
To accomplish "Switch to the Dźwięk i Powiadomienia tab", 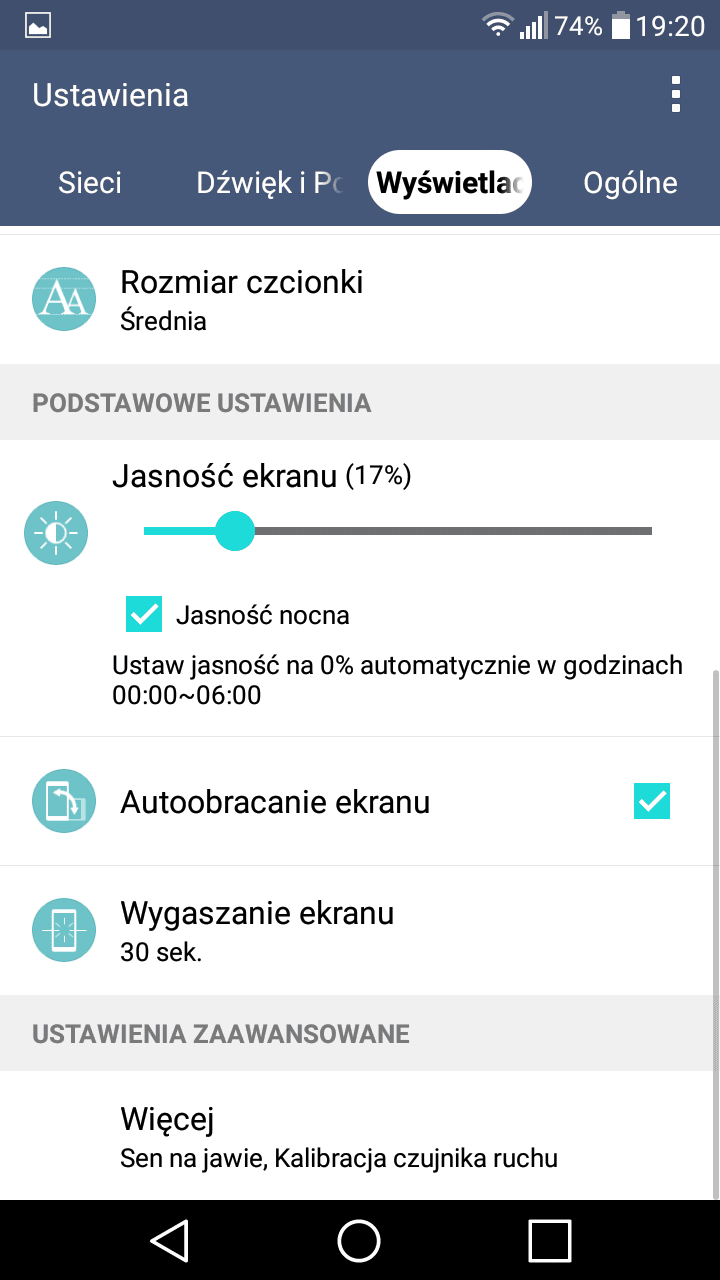I will pyautogui.click(x=267, y=183).
